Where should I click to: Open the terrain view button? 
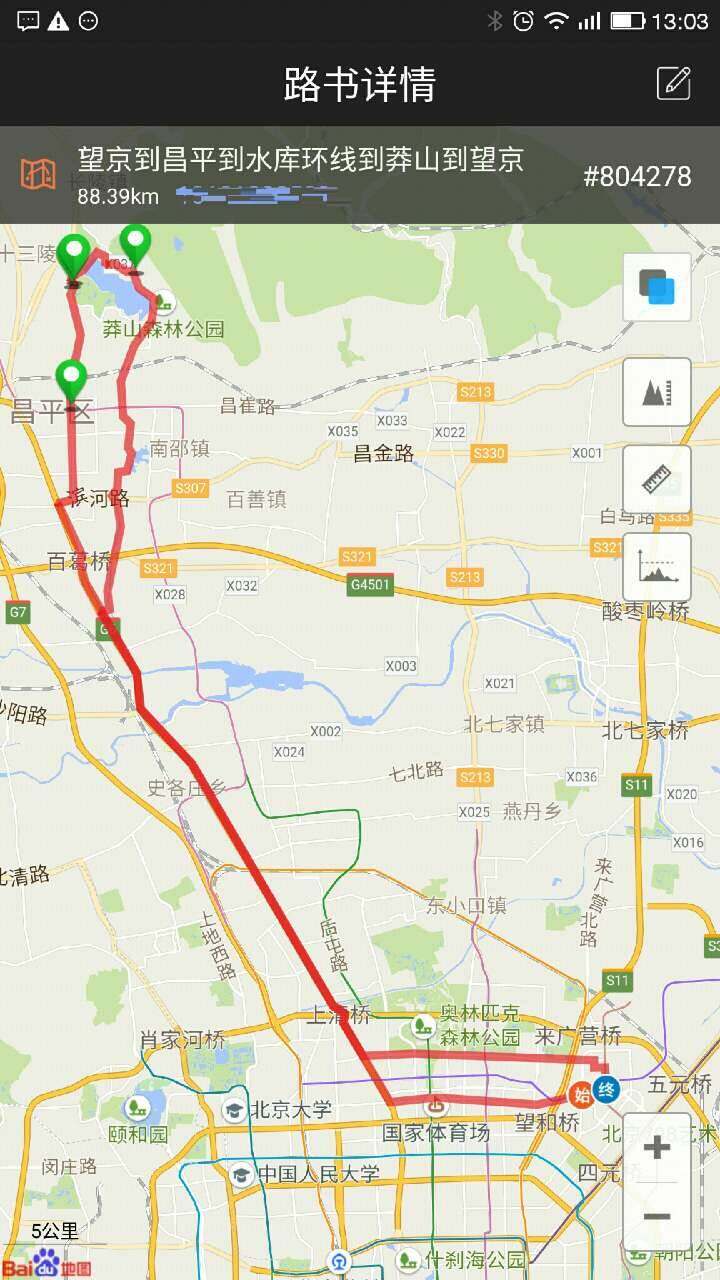tap(657, 392)
